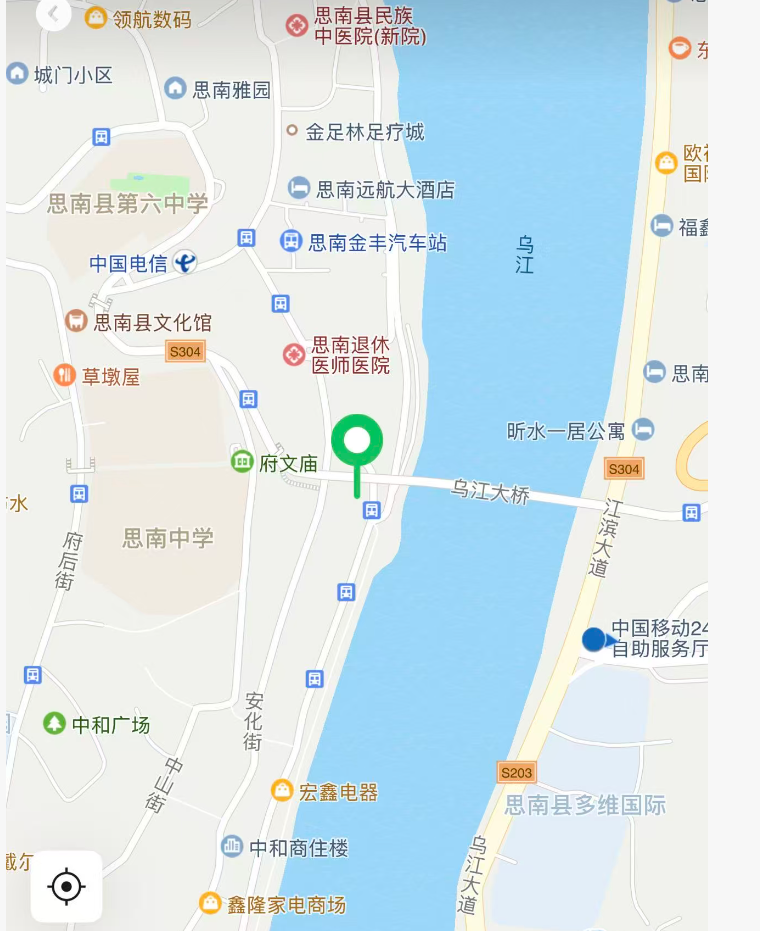Click the 领航数码 shopping bag icon

tap(94, 17)
